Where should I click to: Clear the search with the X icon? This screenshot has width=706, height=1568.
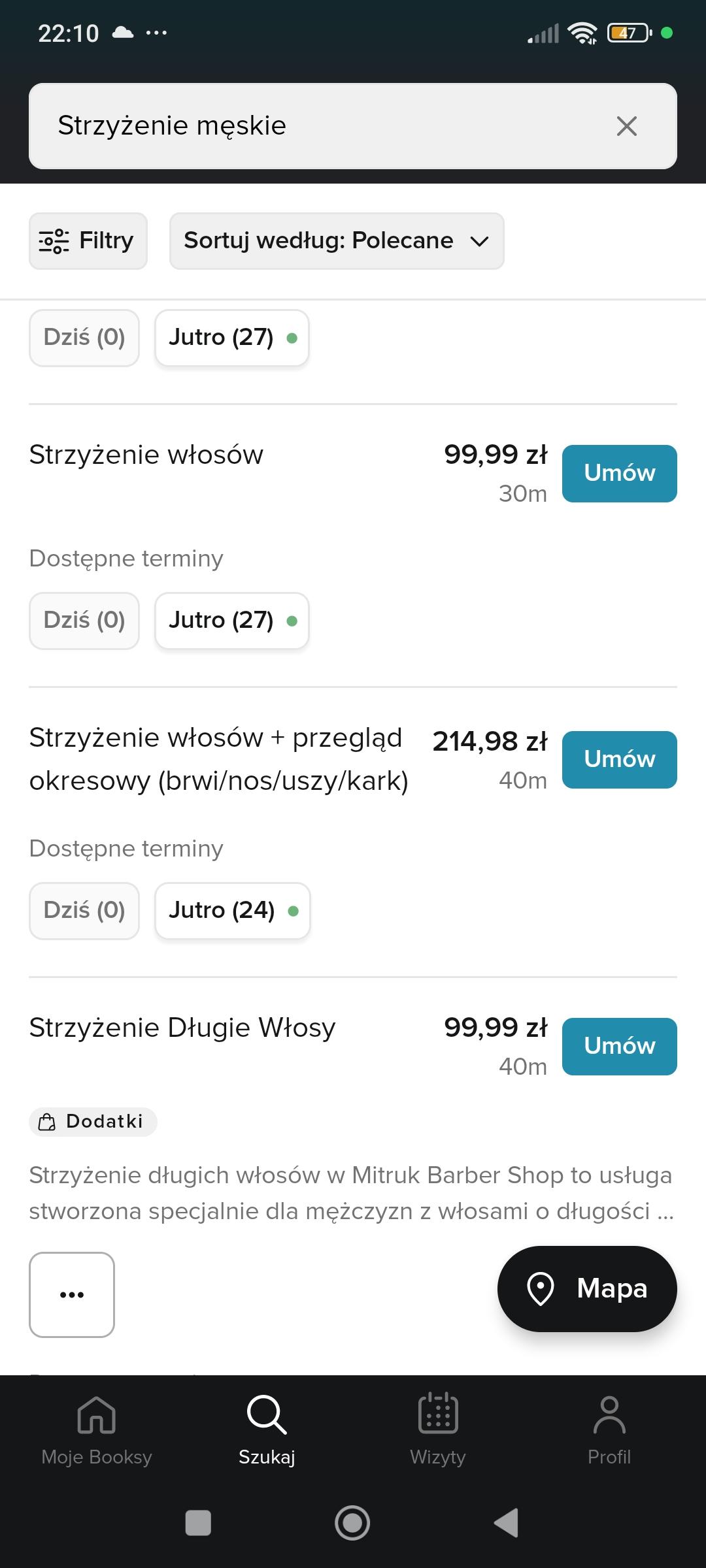click(x=626, y=126)
